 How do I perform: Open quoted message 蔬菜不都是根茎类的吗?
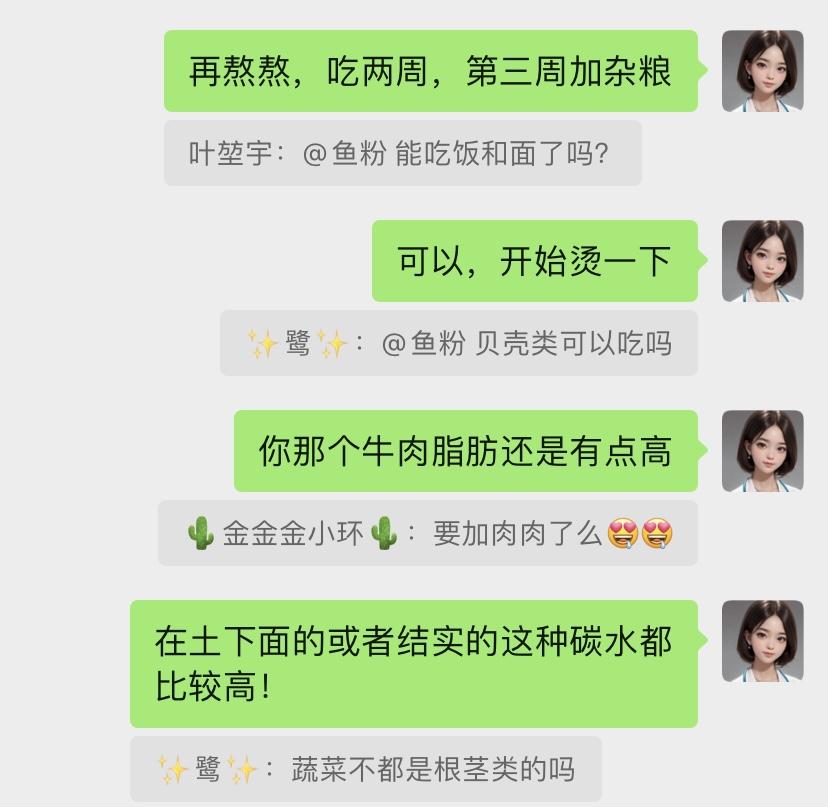(x=366, y=770)
